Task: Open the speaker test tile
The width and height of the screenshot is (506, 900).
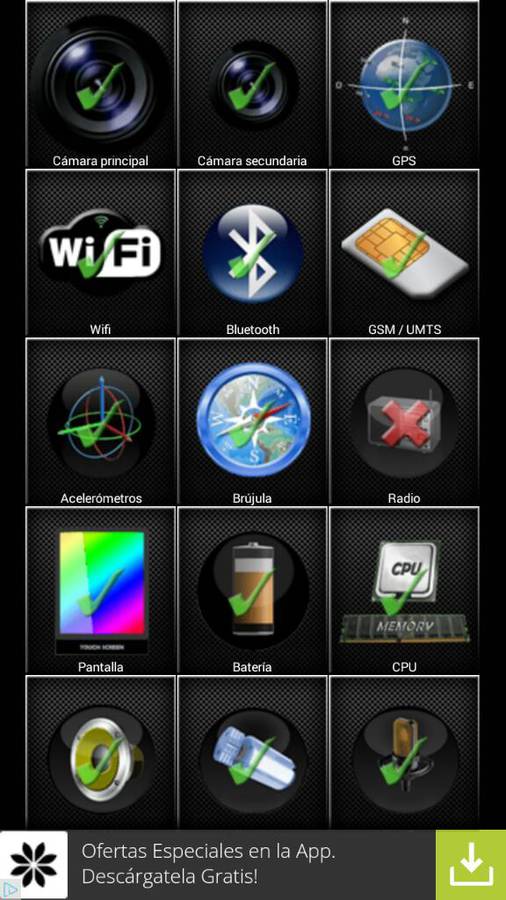Action: tap(100, 752)
